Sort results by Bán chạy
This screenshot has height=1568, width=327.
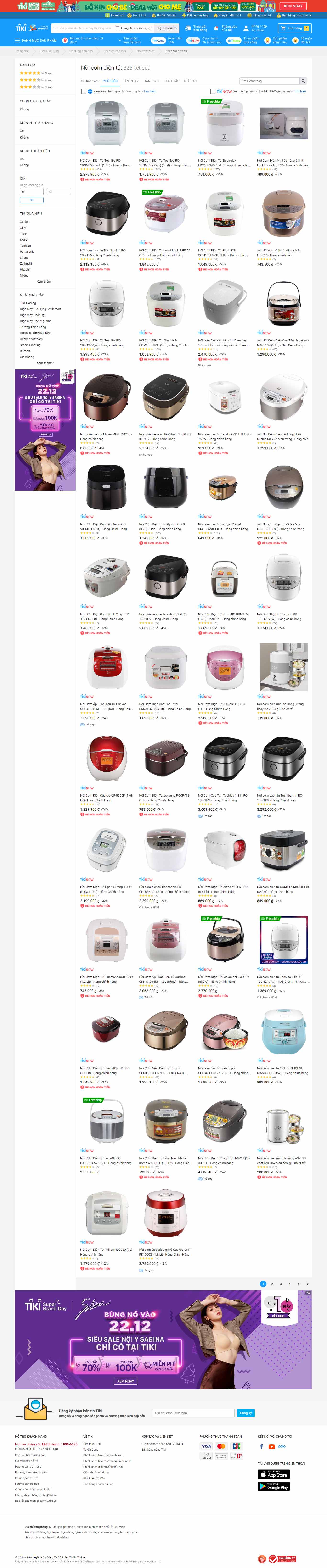tap(130, 81)
